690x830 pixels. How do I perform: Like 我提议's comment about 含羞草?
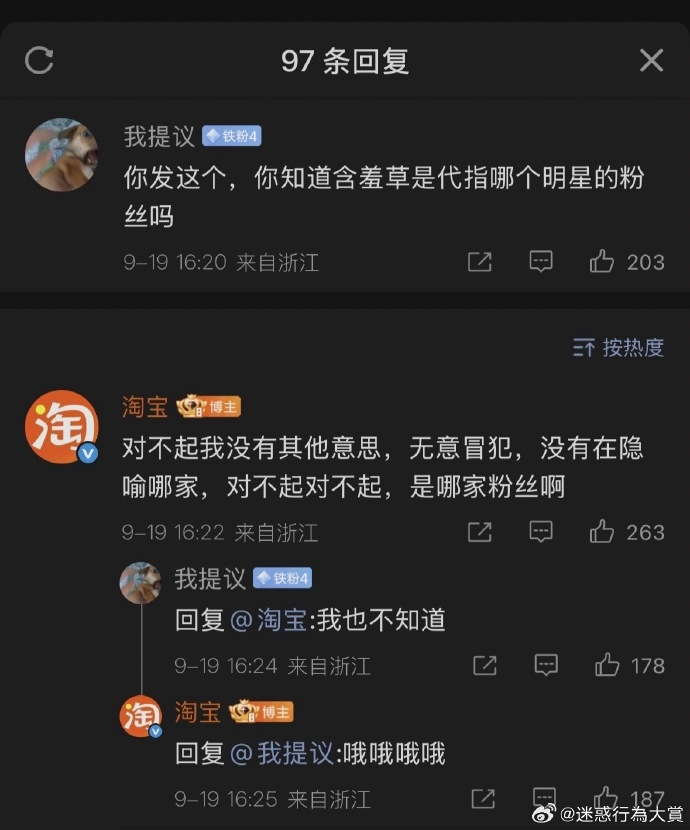(602, 262)
